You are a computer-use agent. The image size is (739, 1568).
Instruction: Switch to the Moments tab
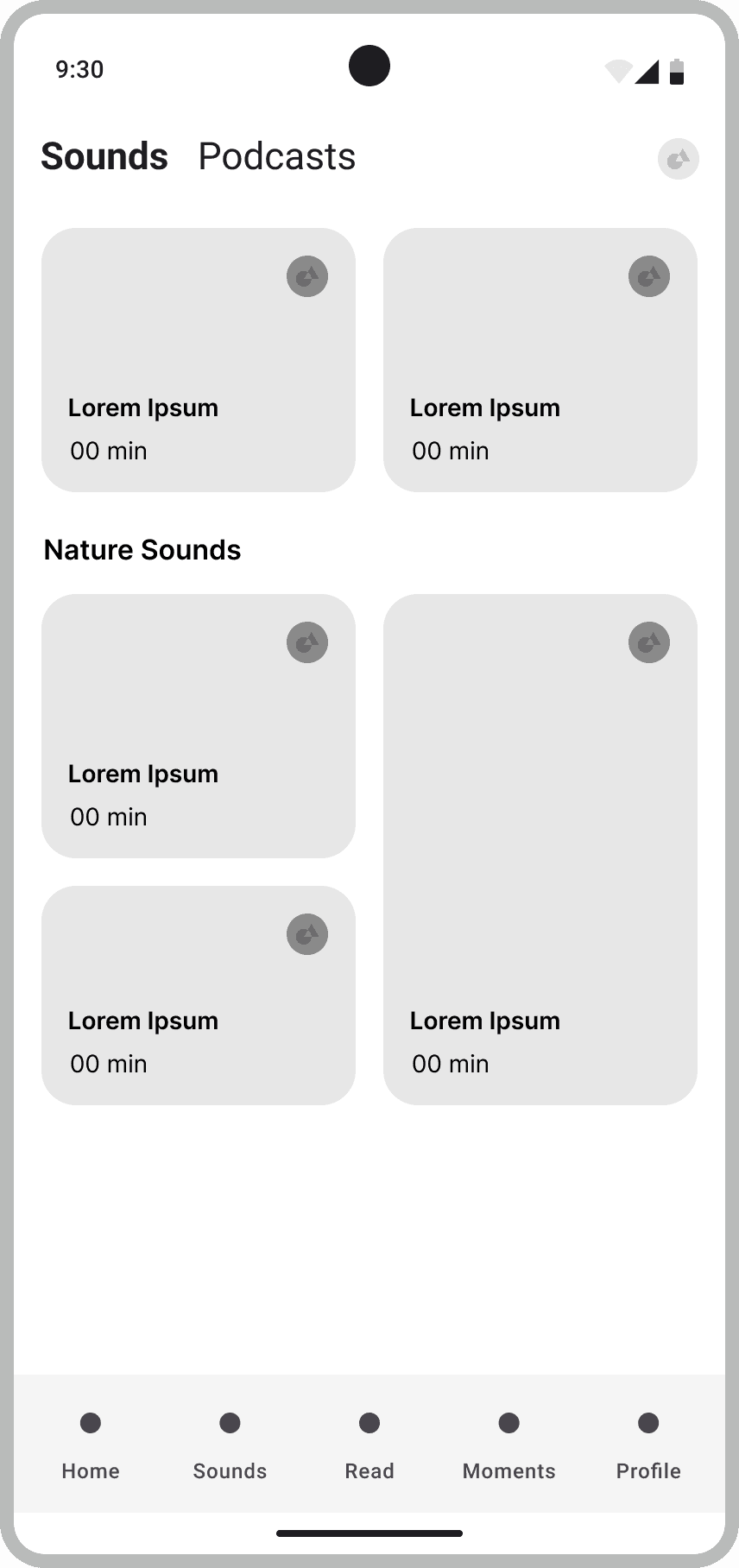(508, 1445)
